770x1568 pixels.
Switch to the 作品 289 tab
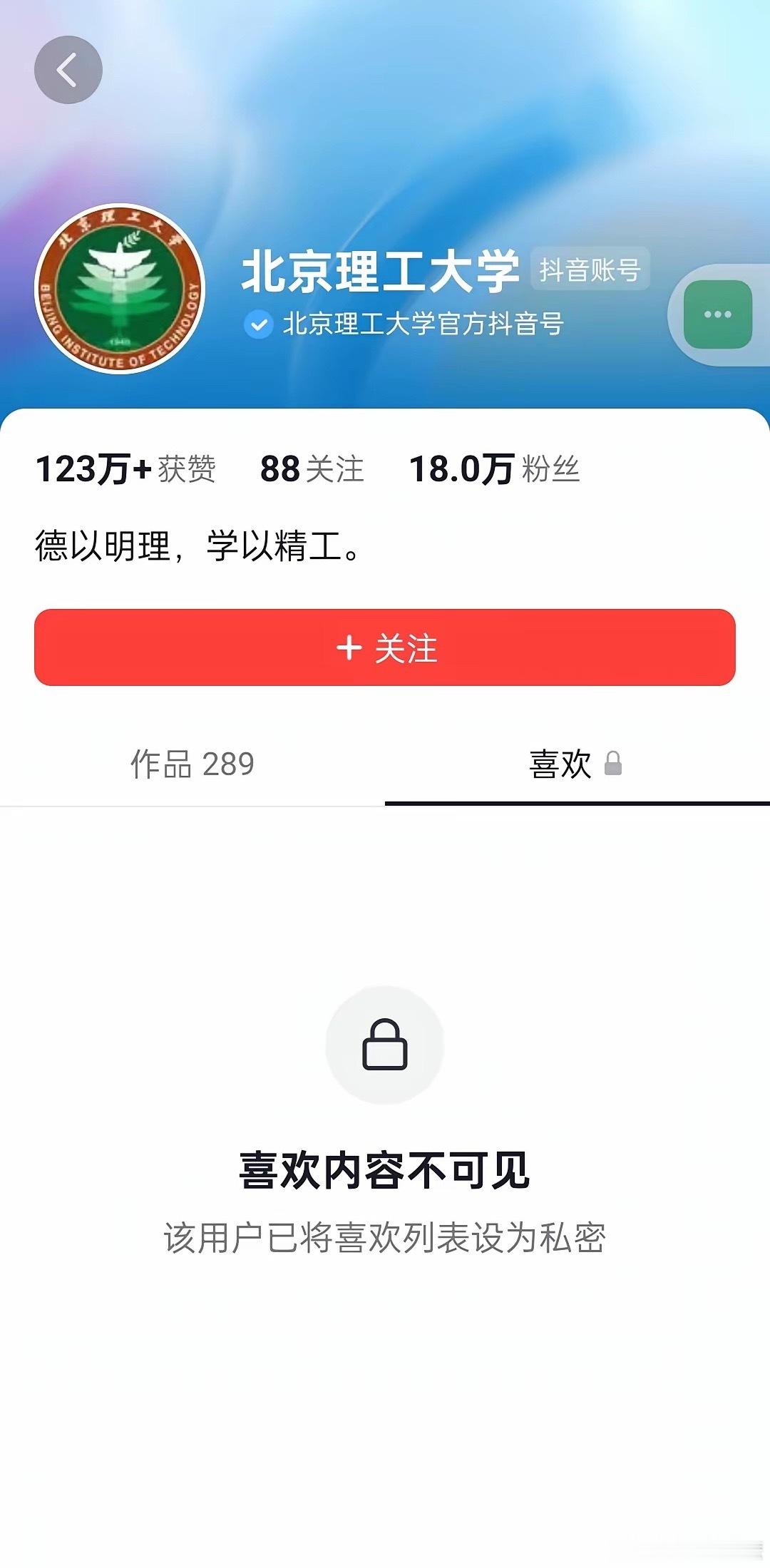192,764
